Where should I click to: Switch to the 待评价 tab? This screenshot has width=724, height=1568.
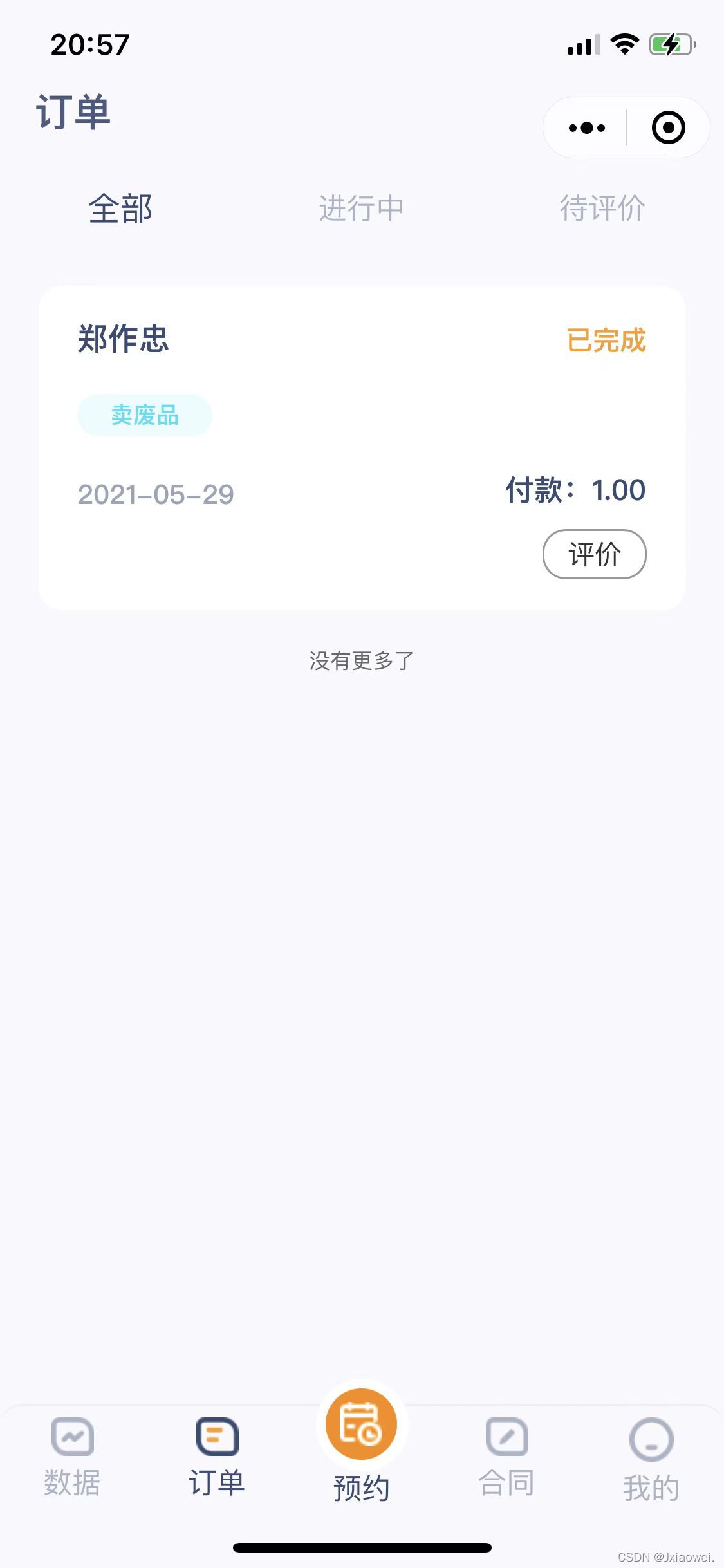(x=602, y=209)
